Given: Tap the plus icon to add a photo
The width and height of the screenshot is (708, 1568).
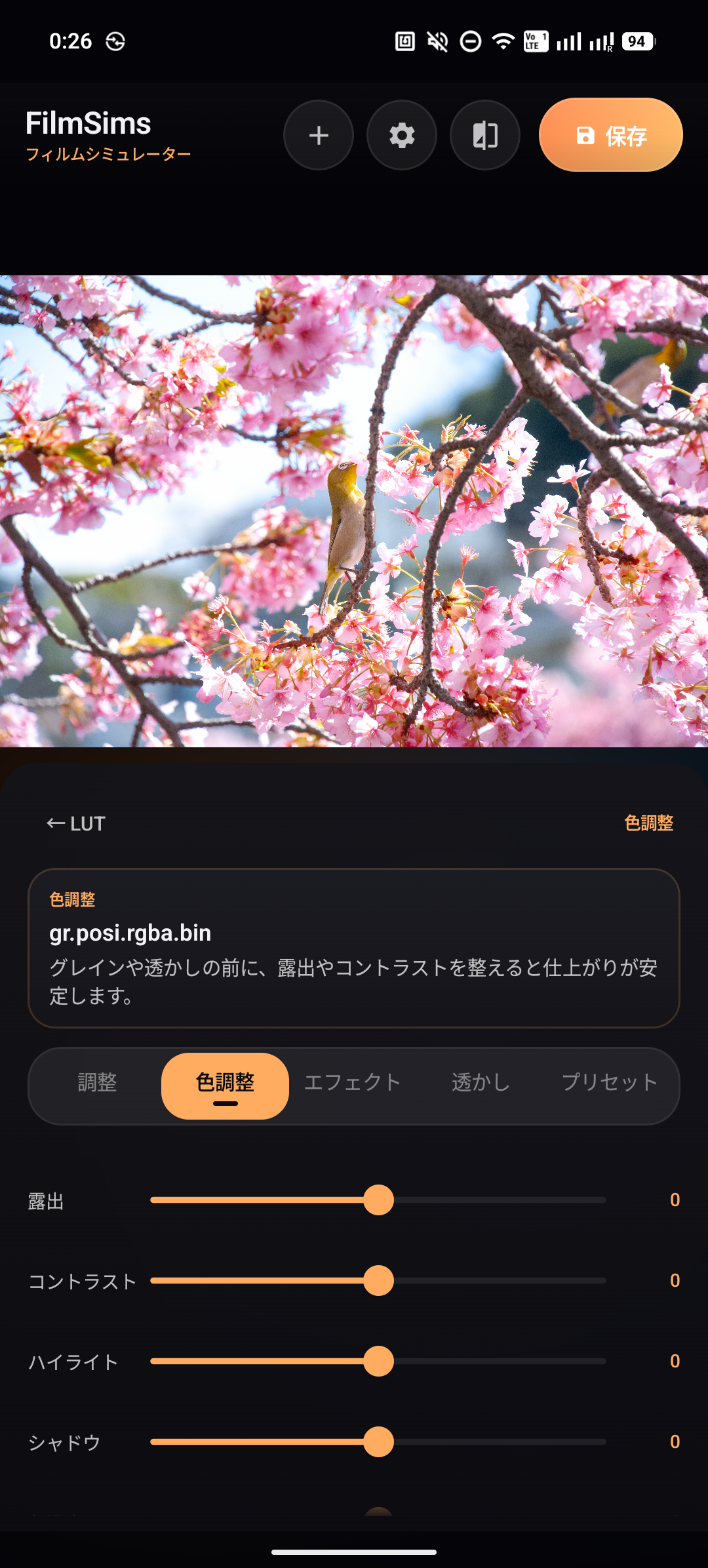Looking at the screenshot, I should tap(319, 135).
